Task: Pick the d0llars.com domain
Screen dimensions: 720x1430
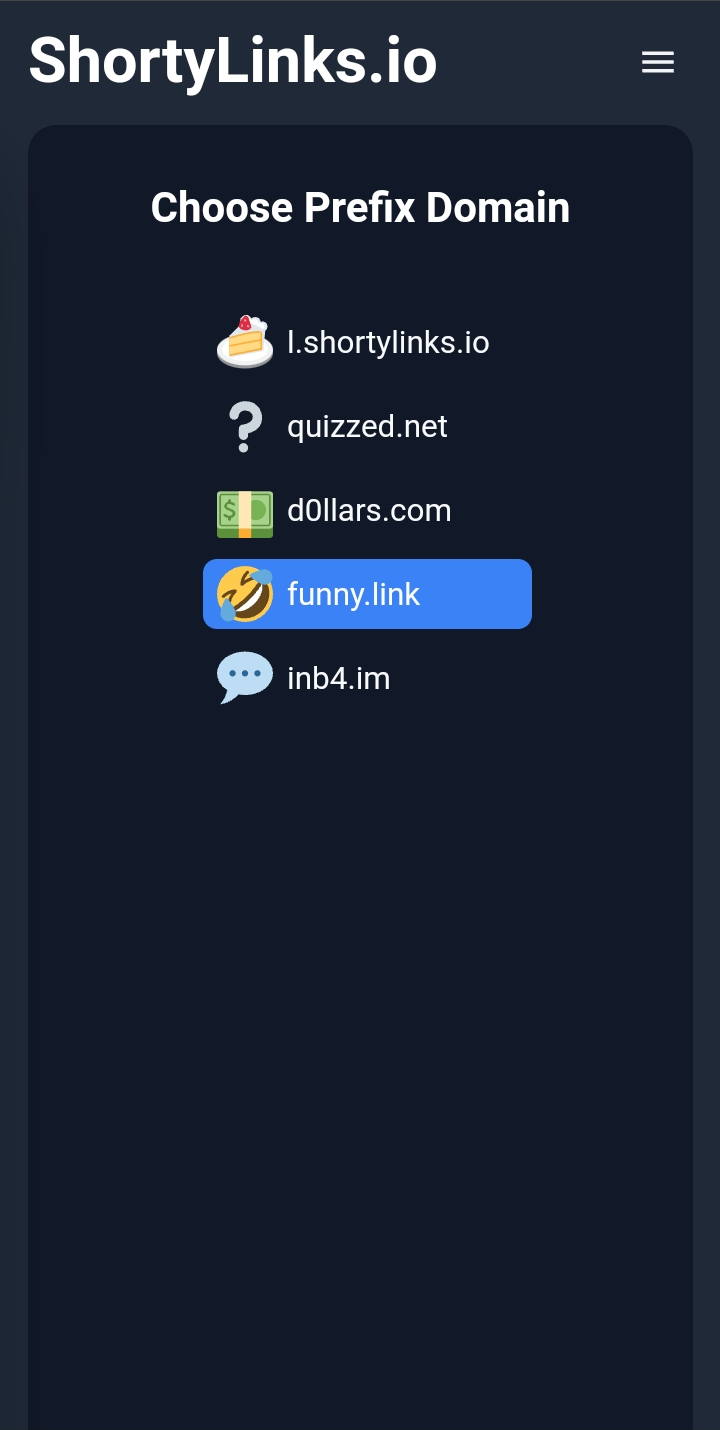Action: (x=366, y=511)
